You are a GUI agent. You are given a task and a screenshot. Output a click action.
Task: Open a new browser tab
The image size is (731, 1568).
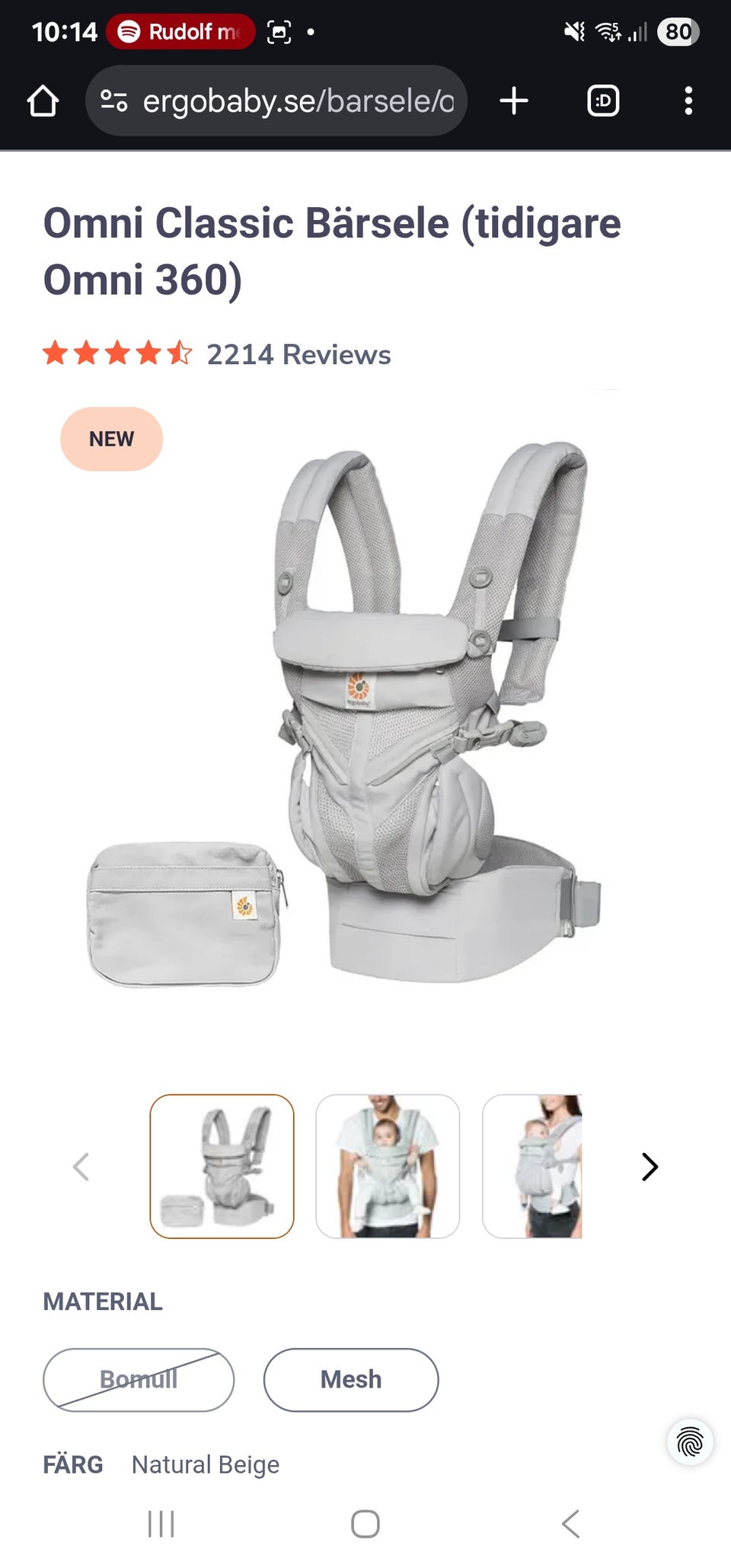click(514, 101)
